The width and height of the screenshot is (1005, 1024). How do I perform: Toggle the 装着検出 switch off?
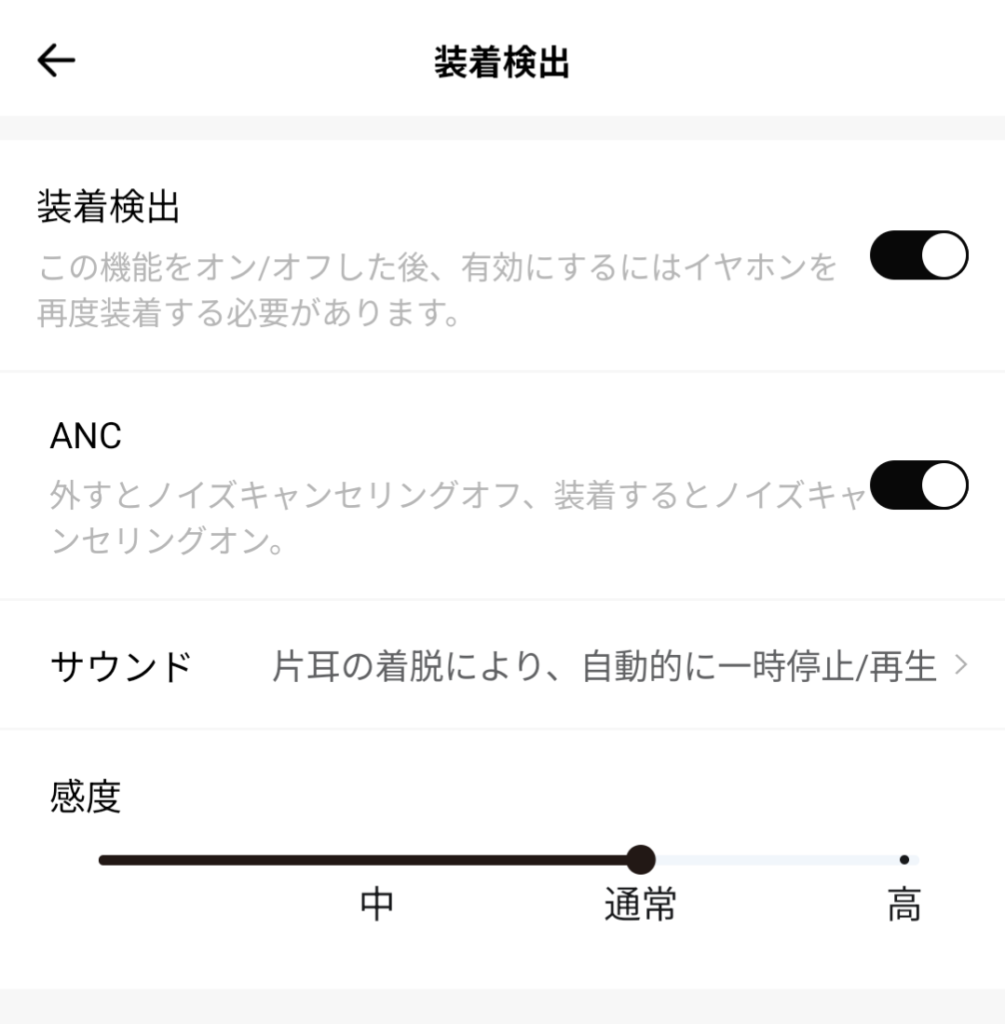tap(918, 255)
